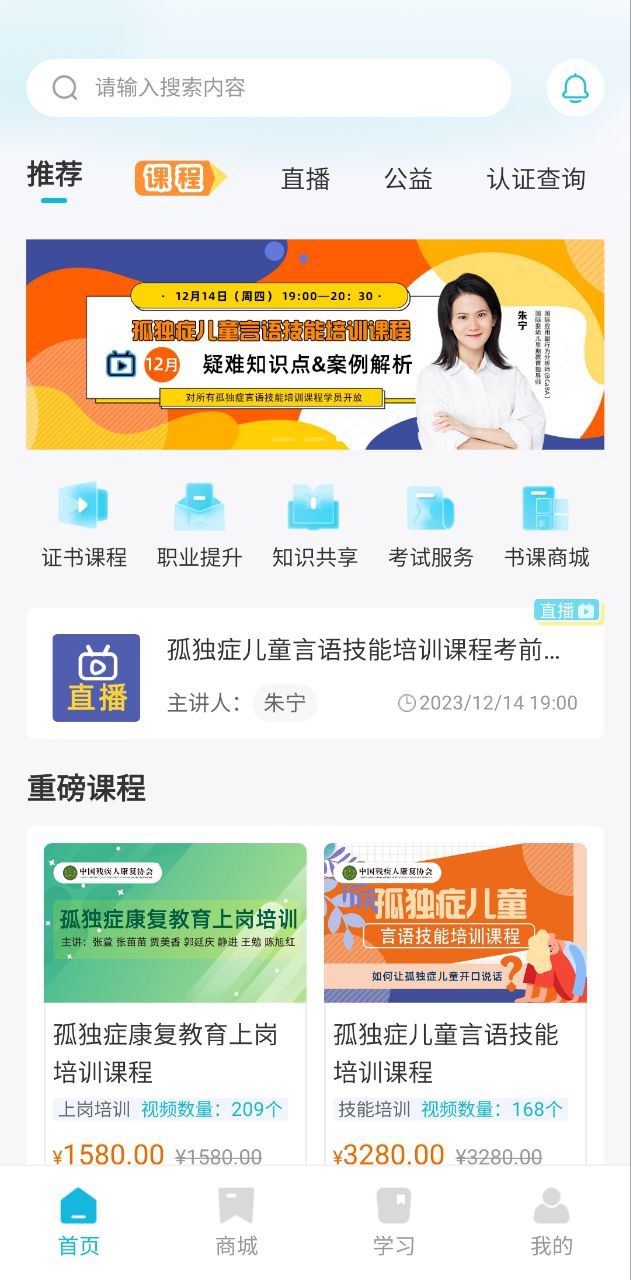631x1280 pixels.
Task: Open 书课商城 shortcut
Action: 546,527
